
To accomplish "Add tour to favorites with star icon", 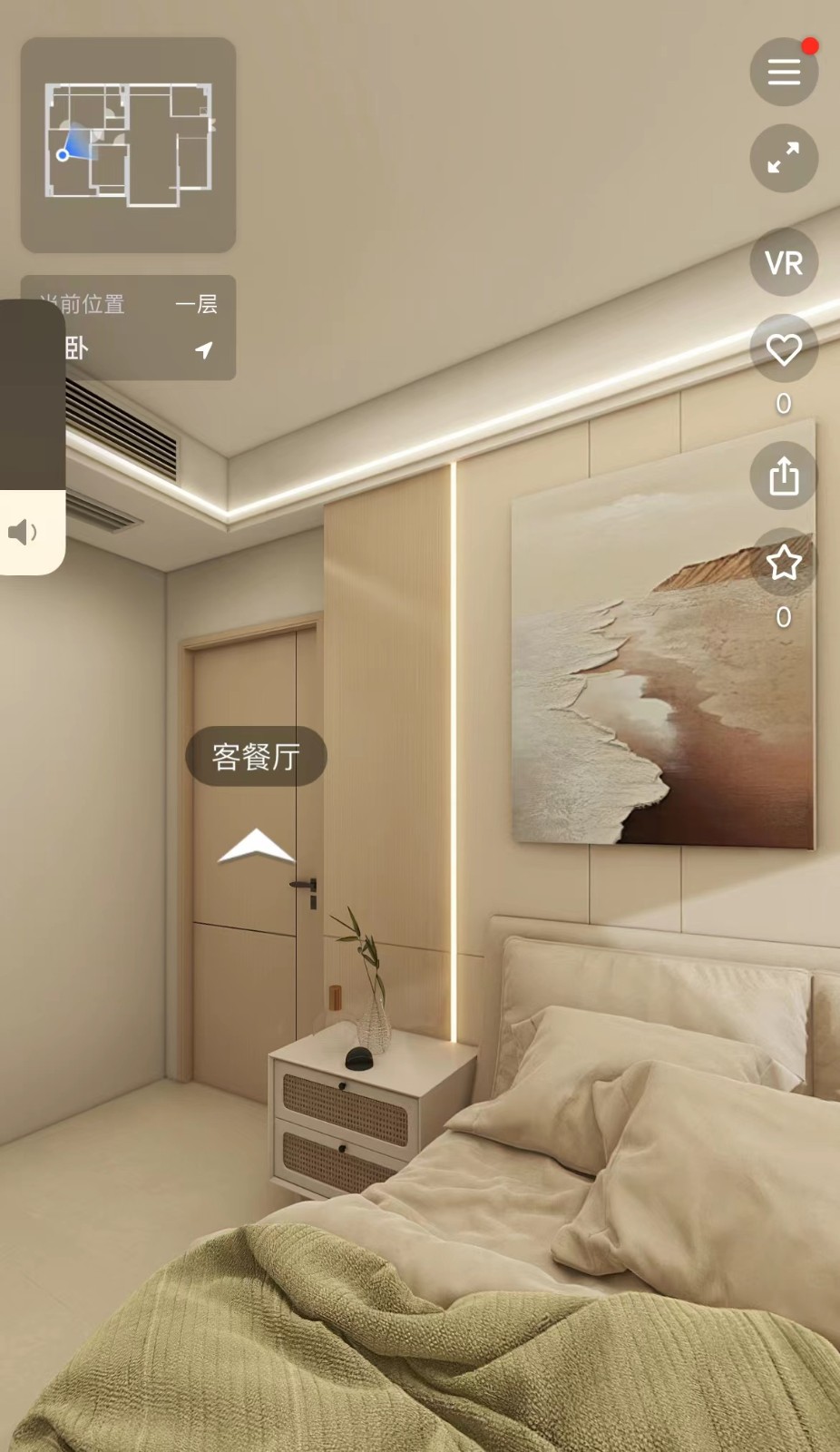I will [x=784, y=563].
